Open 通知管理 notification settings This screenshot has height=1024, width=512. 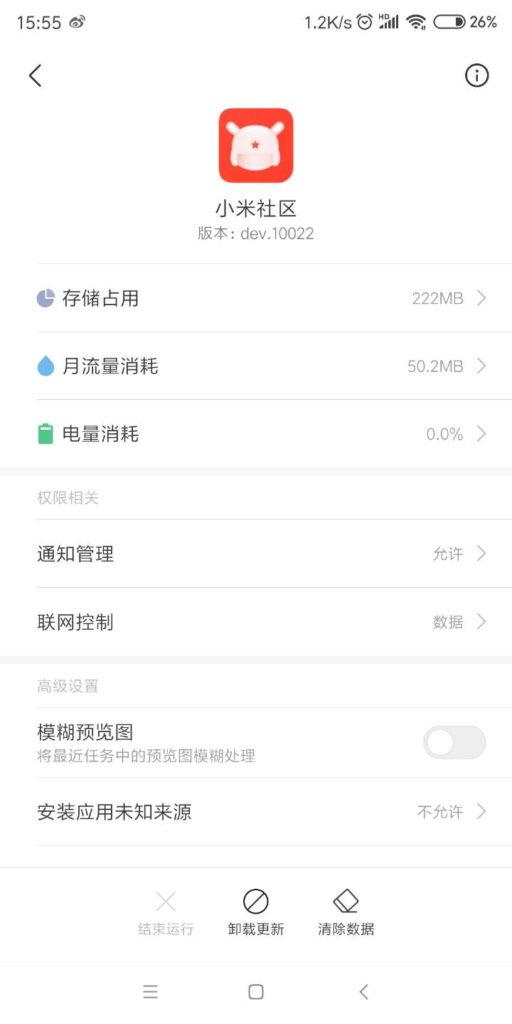(262, 554)
